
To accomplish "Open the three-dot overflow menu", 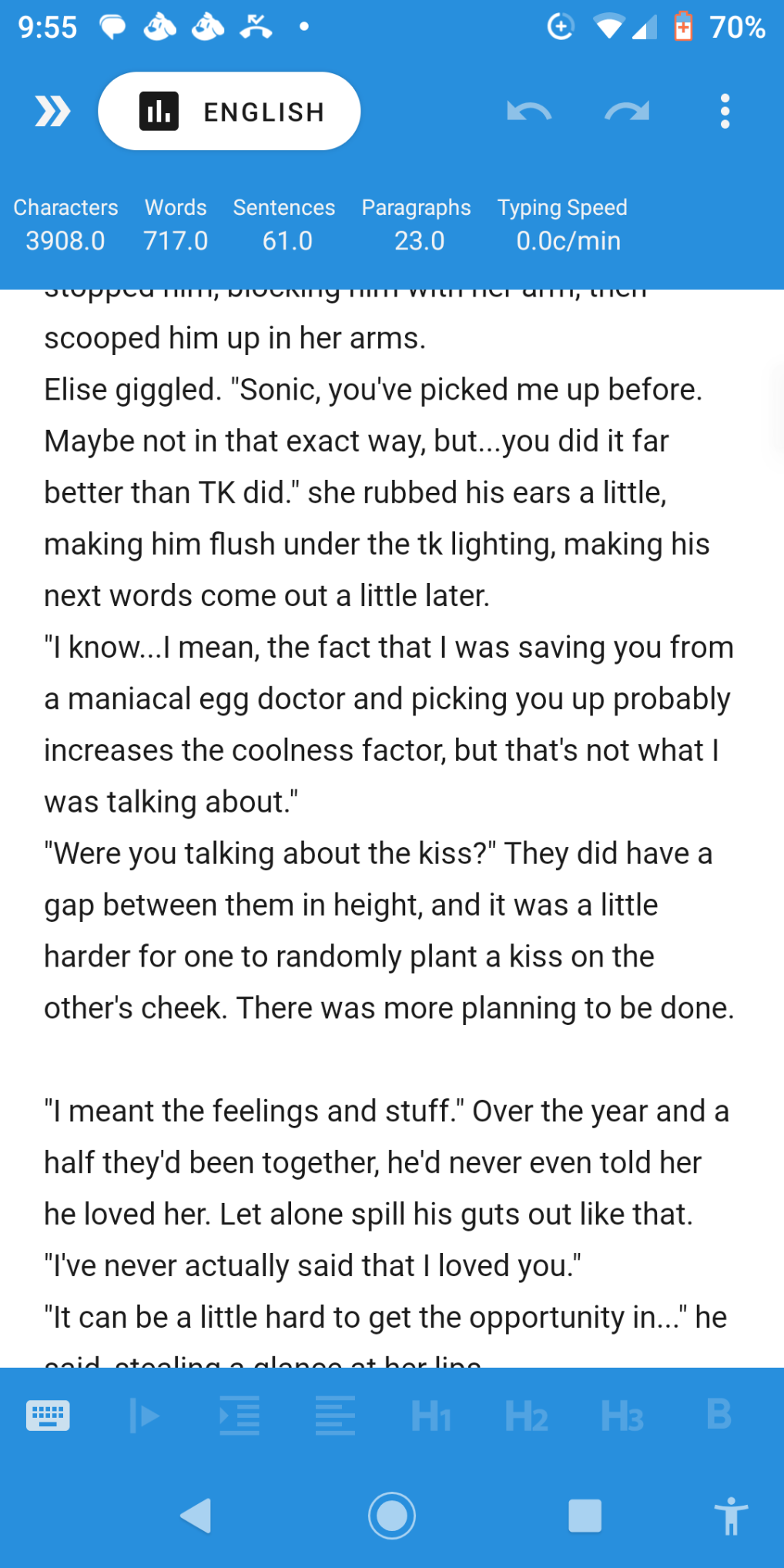I will pos(725,112).
